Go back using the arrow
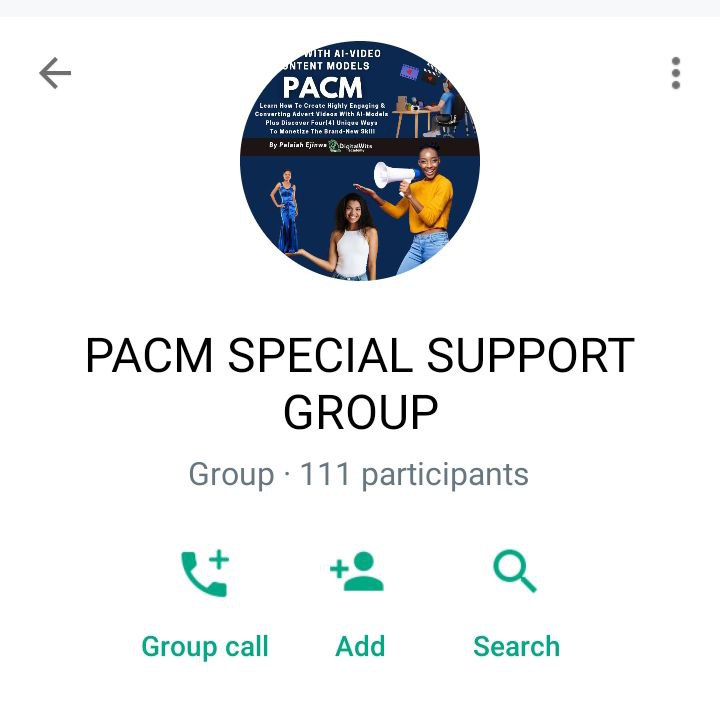The width and height of the screenshot is (720, 712). 55,73
